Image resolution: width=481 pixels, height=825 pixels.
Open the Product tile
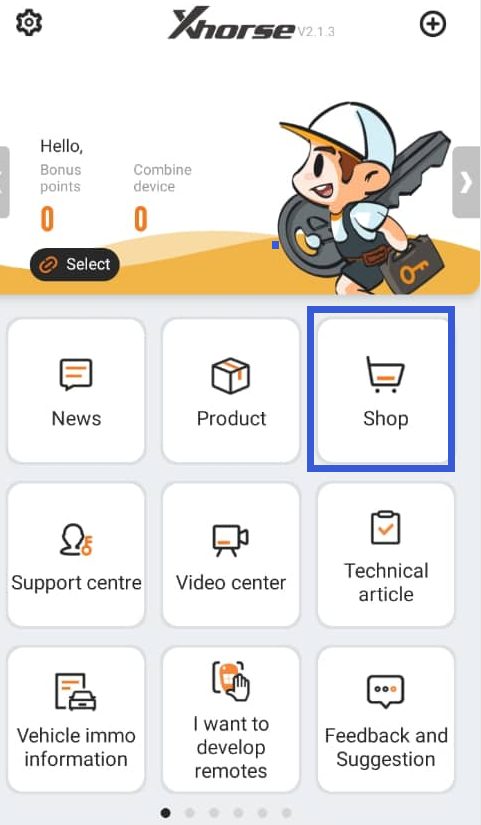point(231,390)
